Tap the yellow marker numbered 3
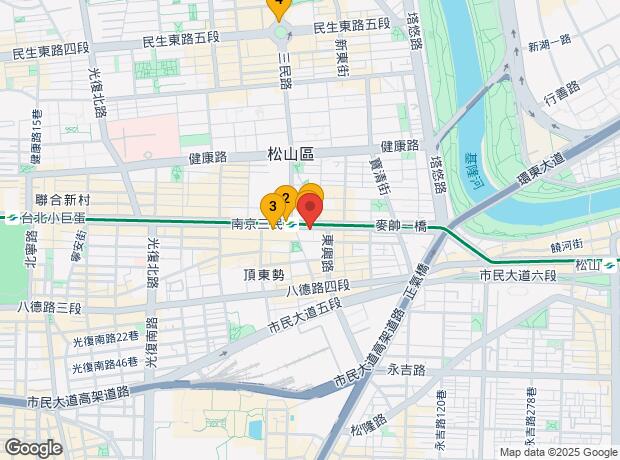 (272, 206)
